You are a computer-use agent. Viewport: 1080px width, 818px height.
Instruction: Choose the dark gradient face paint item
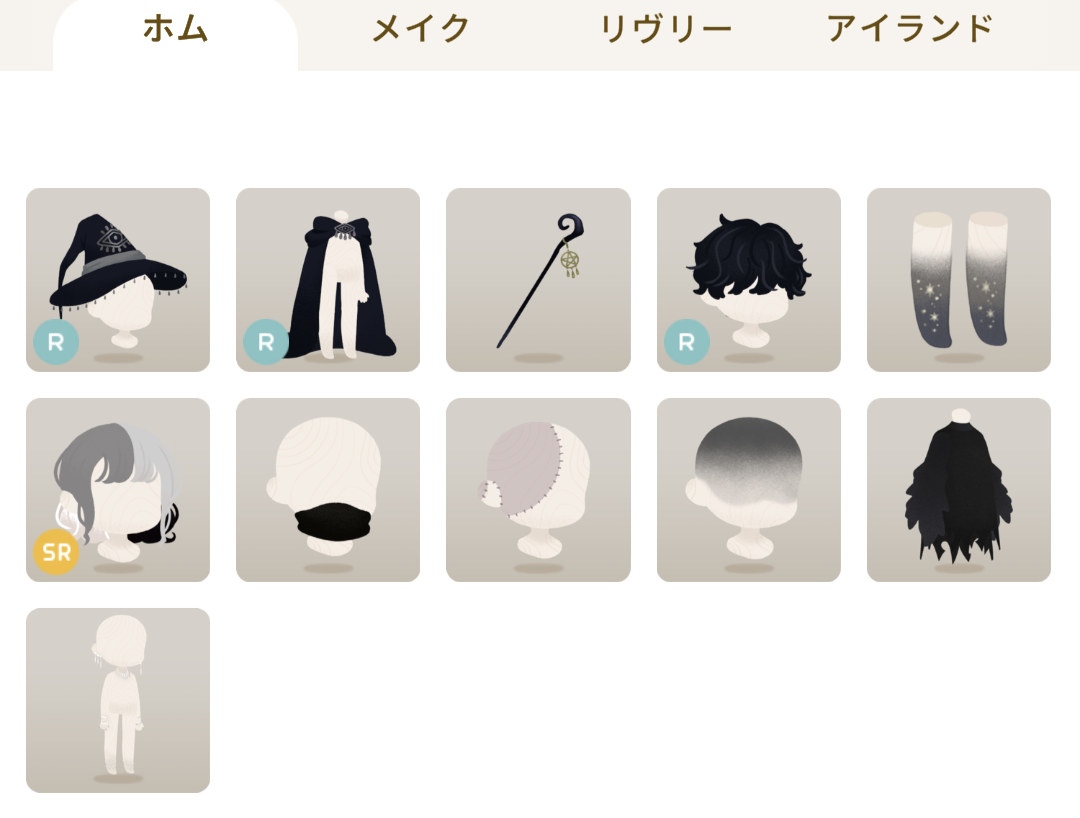[x=748, y=490]
